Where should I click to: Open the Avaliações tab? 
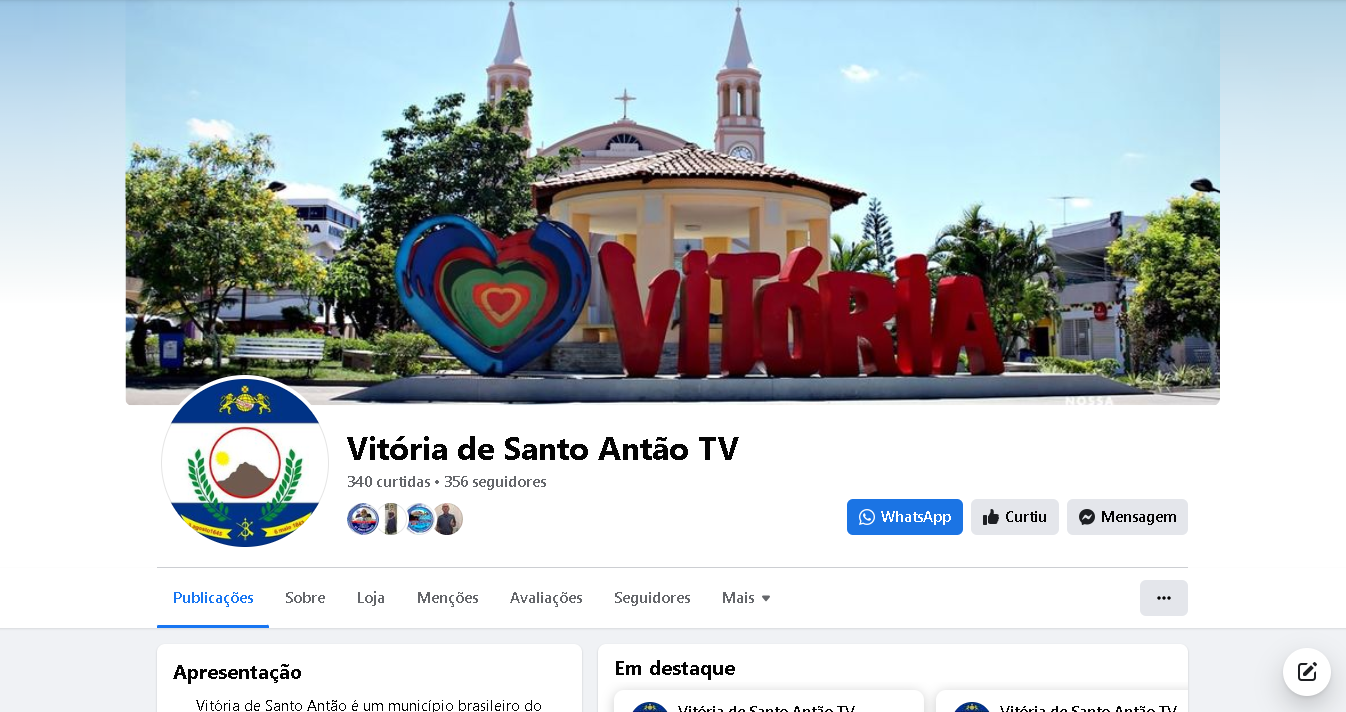click(x=546, y=598)
